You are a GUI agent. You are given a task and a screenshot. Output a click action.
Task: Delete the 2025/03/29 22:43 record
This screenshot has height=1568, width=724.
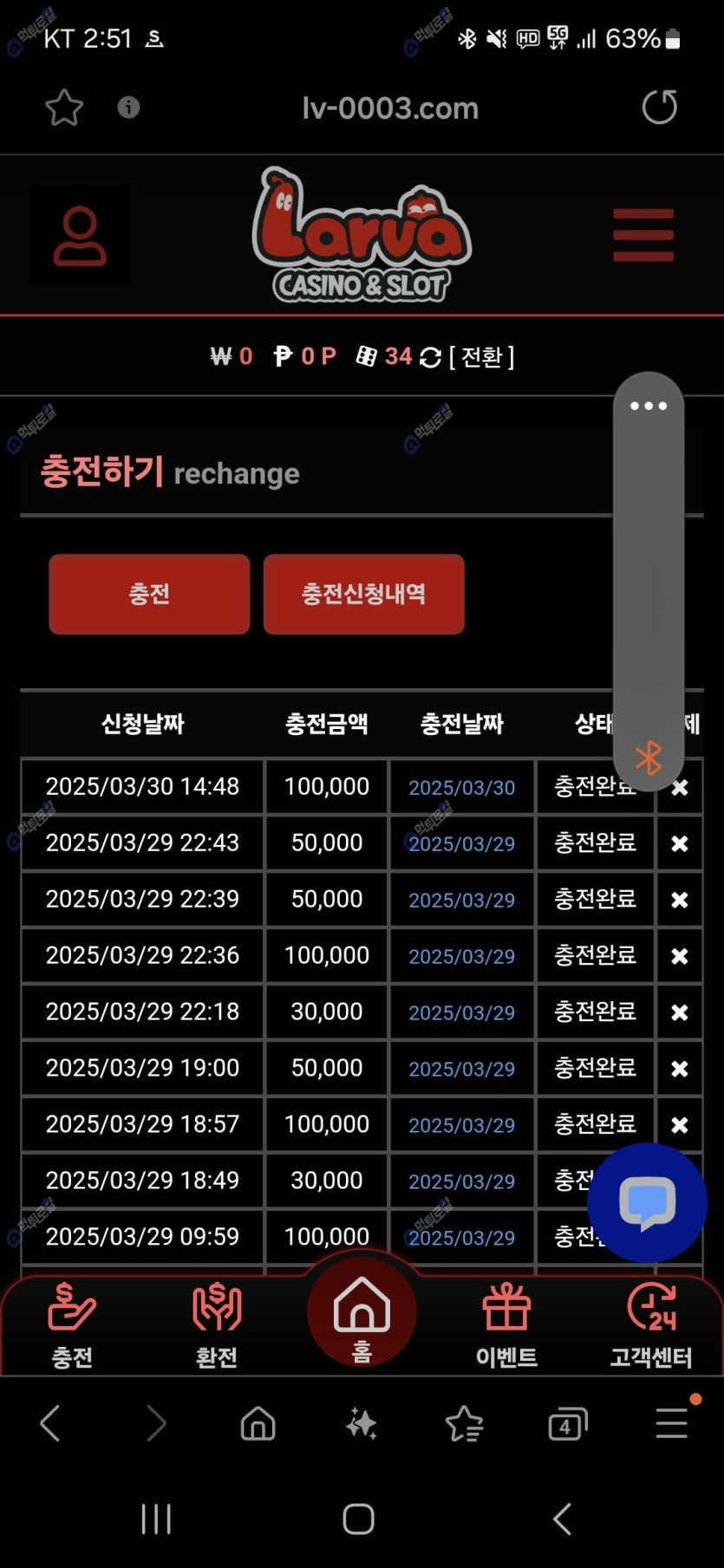(680, 843)
